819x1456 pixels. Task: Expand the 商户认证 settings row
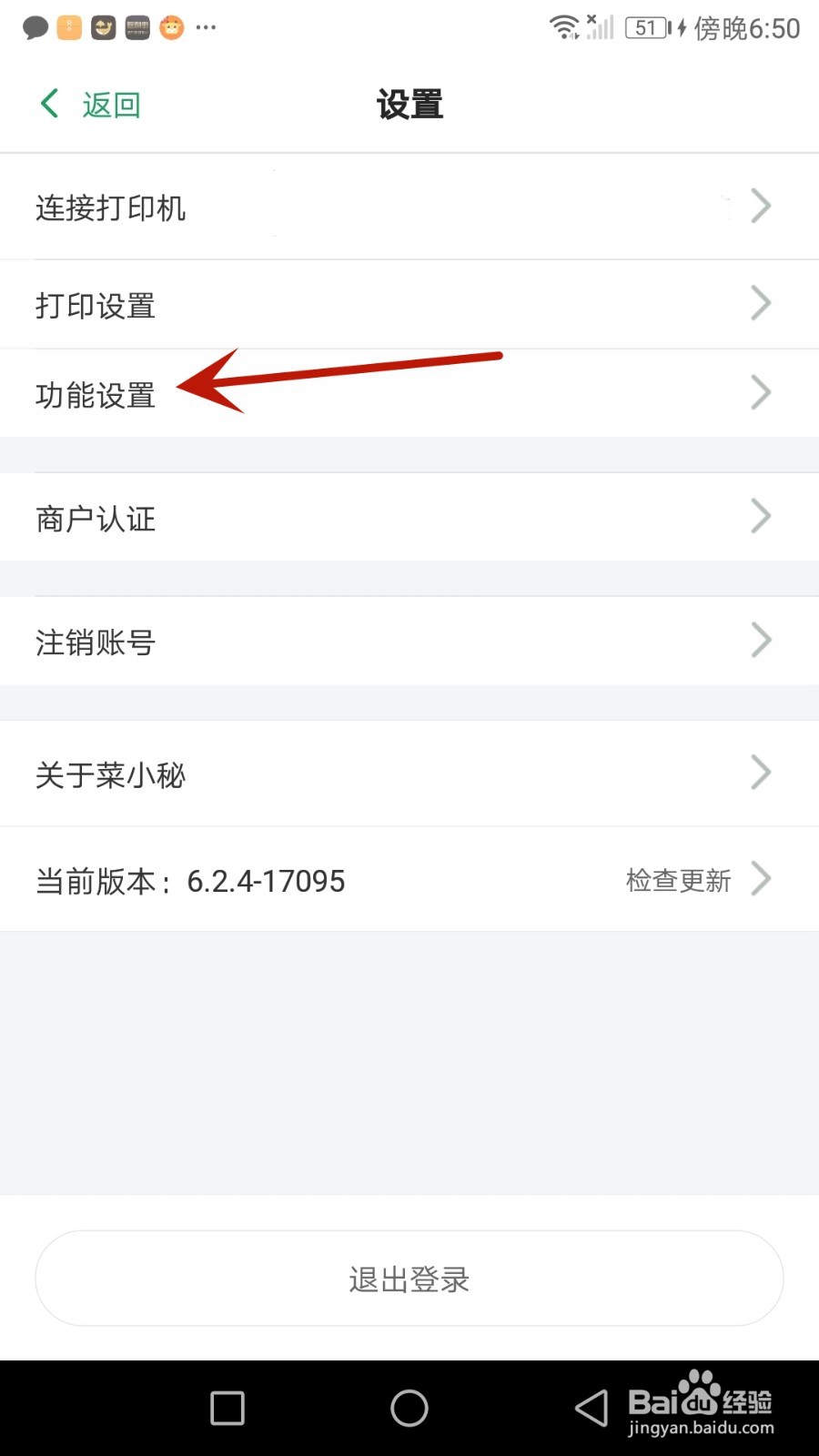[409, 518]
